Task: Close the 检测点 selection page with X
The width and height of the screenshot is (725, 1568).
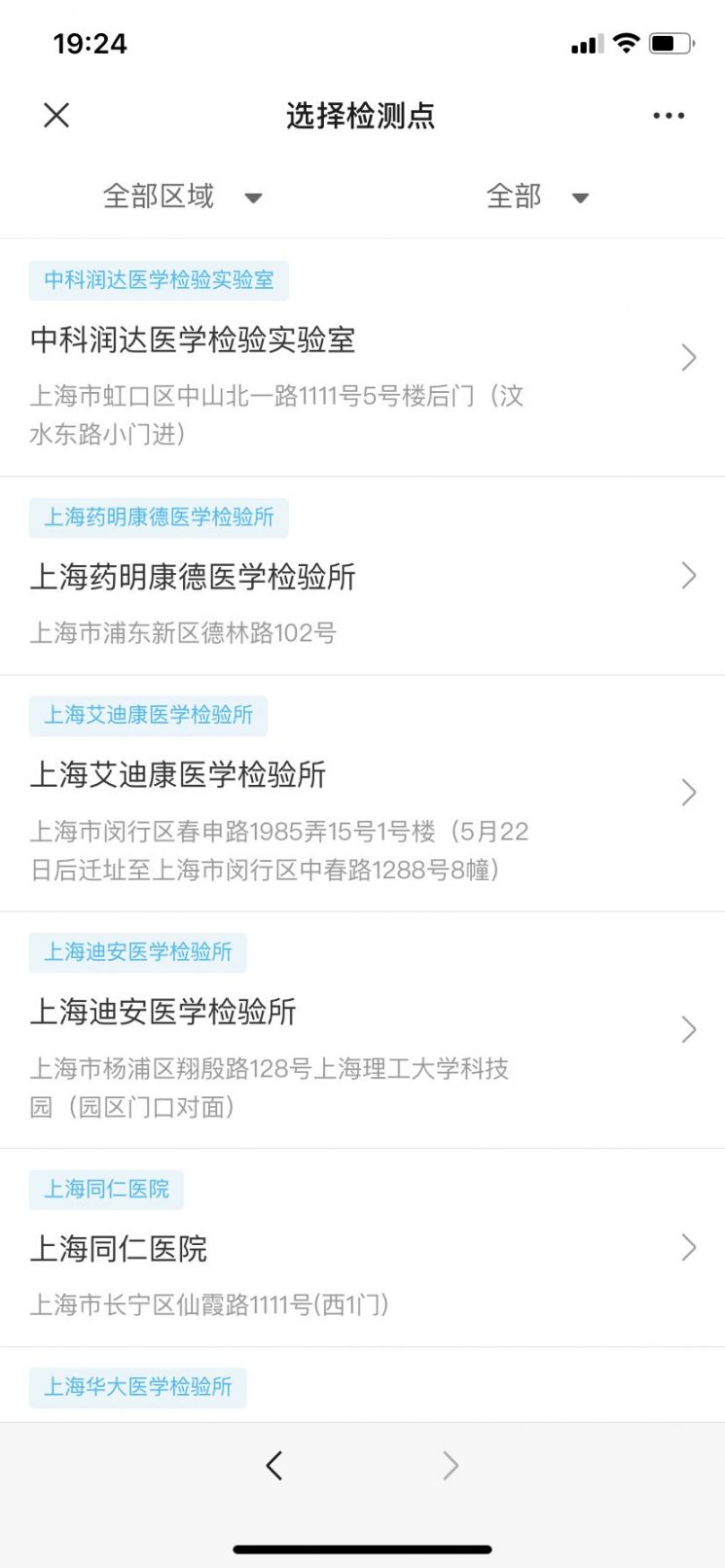Action: point(55,115)
